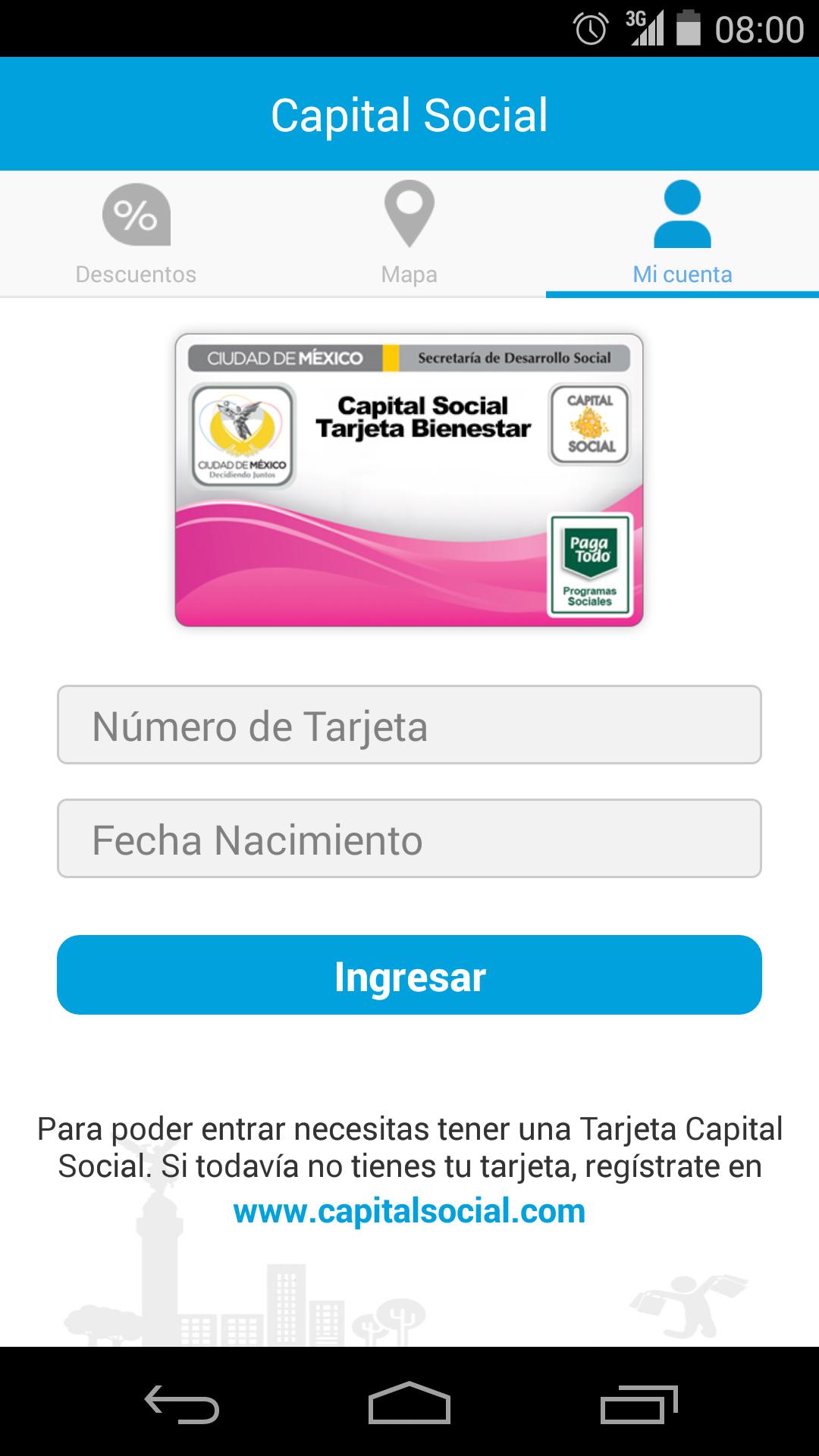
Task: Tap the Capital Social title bar
Action: coord(409,114)
